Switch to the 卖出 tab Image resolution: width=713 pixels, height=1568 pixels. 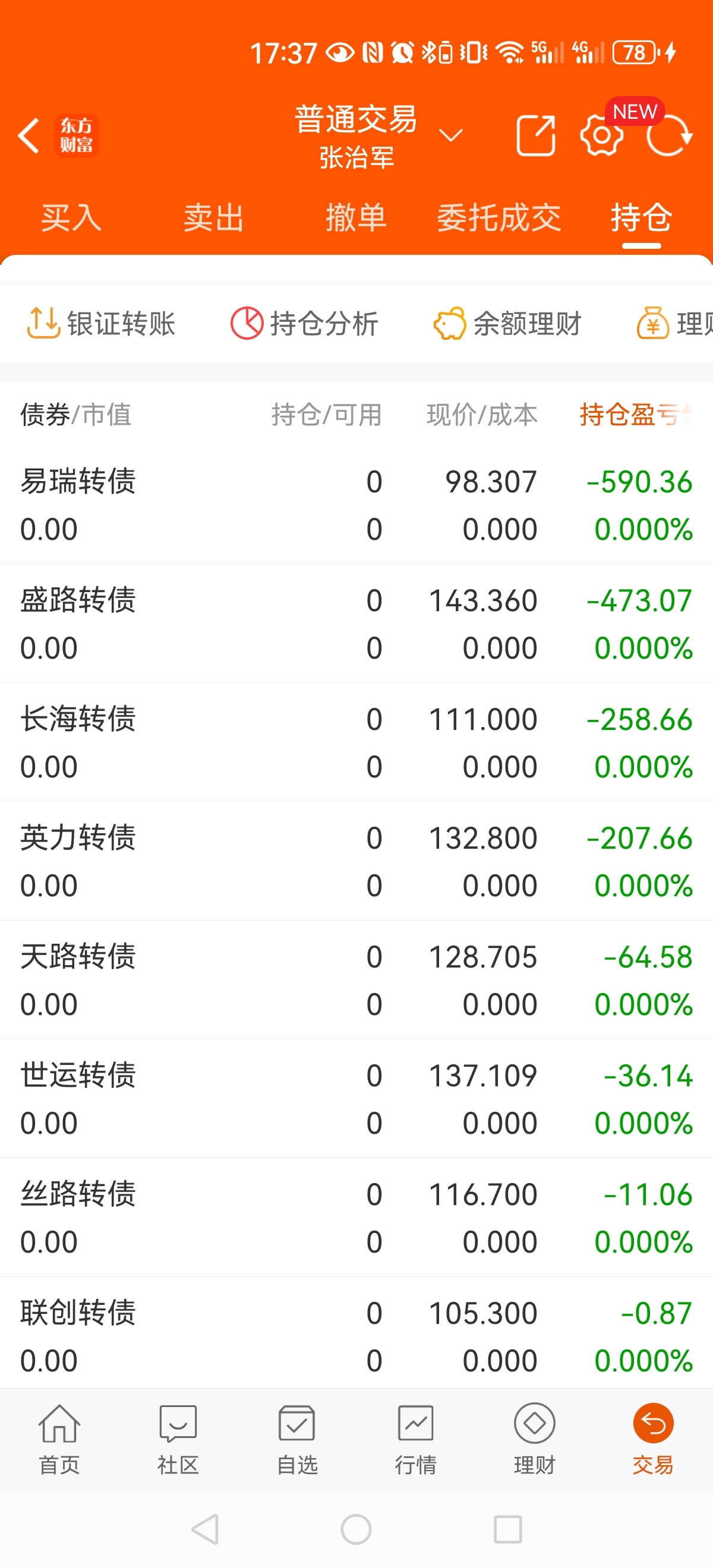coord(213,217)
